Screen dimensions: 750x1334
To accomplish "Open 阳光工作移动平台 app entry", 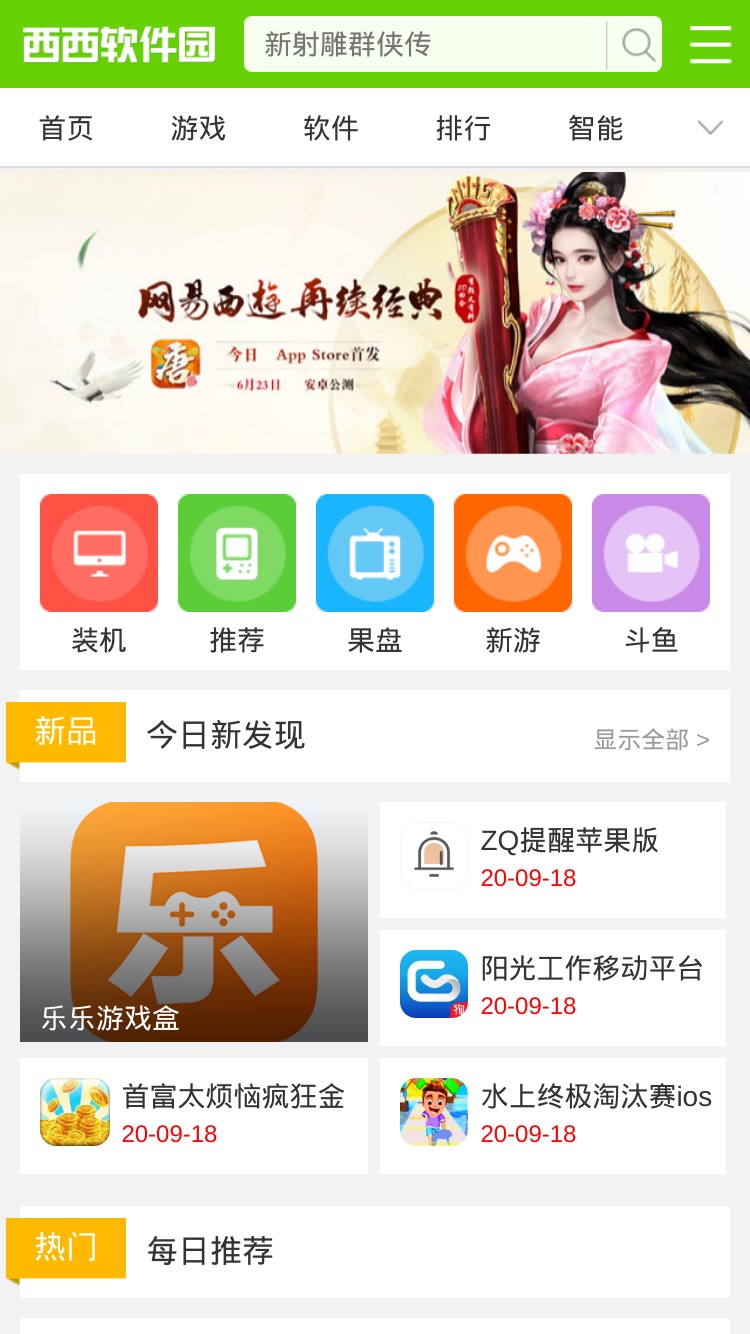I will point(553,988).
